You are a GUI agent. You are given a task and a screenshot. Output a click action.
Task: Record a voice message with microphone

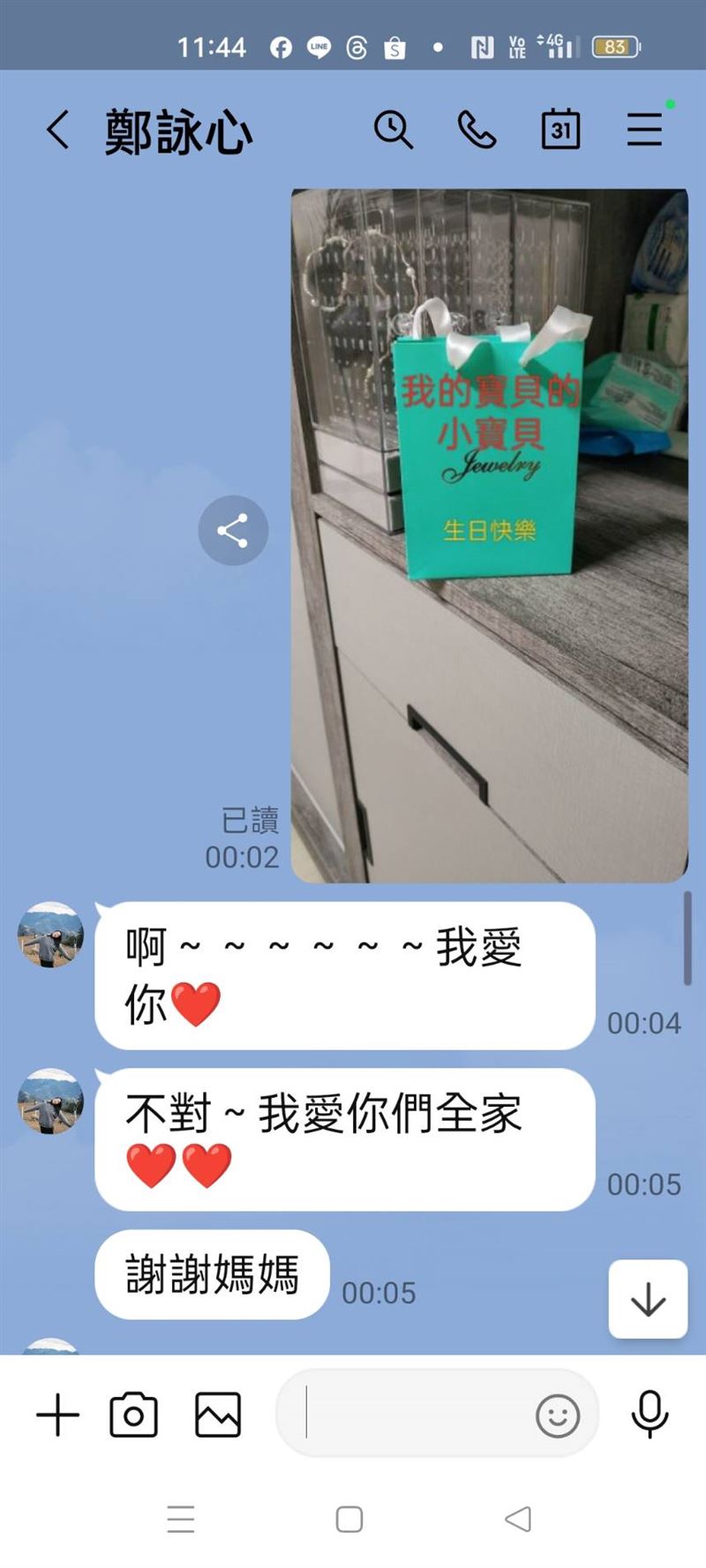(650, 1414)
